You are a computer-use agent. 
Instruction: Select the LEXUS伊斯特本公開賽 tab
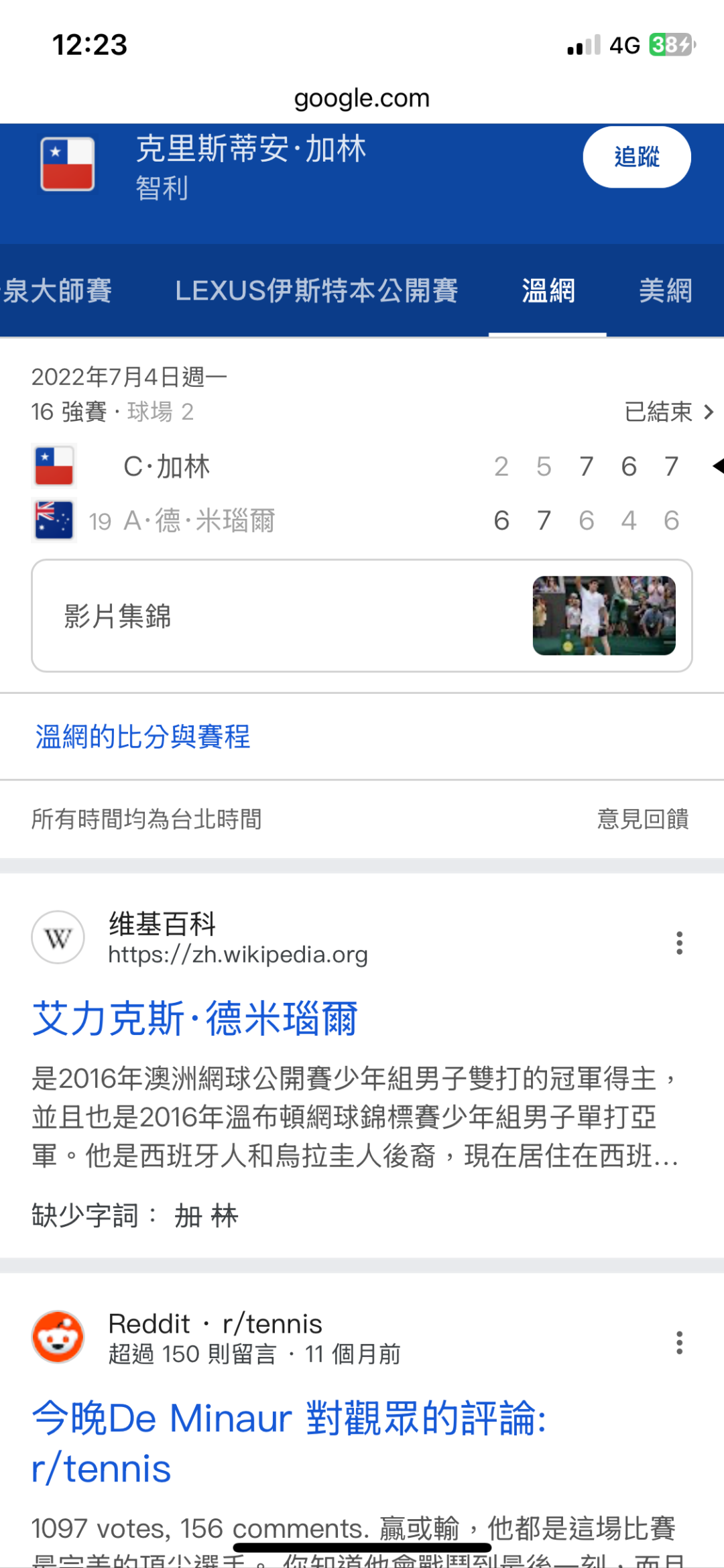[x=316, y=291]
